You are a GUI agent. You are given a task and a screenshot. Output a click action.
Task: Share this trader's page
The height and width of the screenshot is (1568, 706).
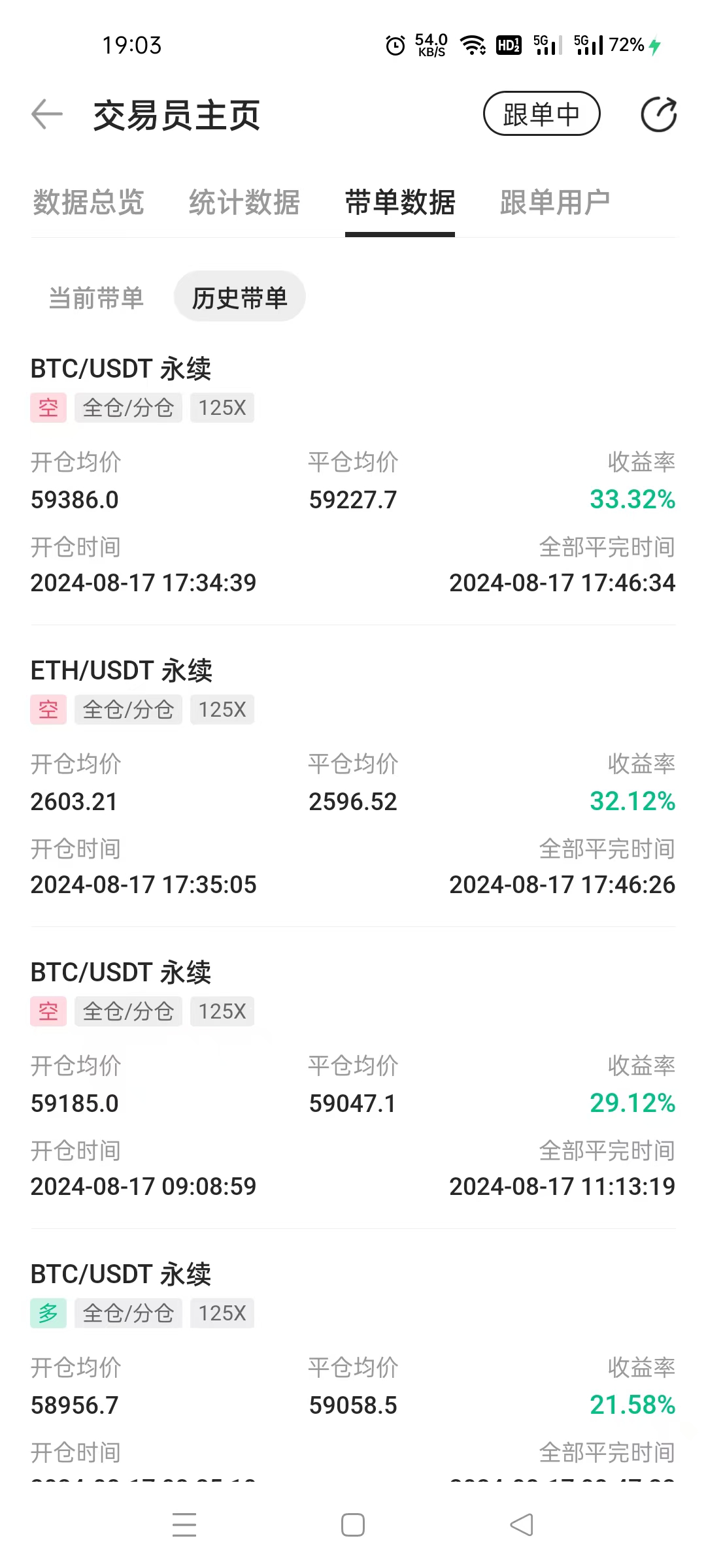pyautogui.click(x=658, y=115)
